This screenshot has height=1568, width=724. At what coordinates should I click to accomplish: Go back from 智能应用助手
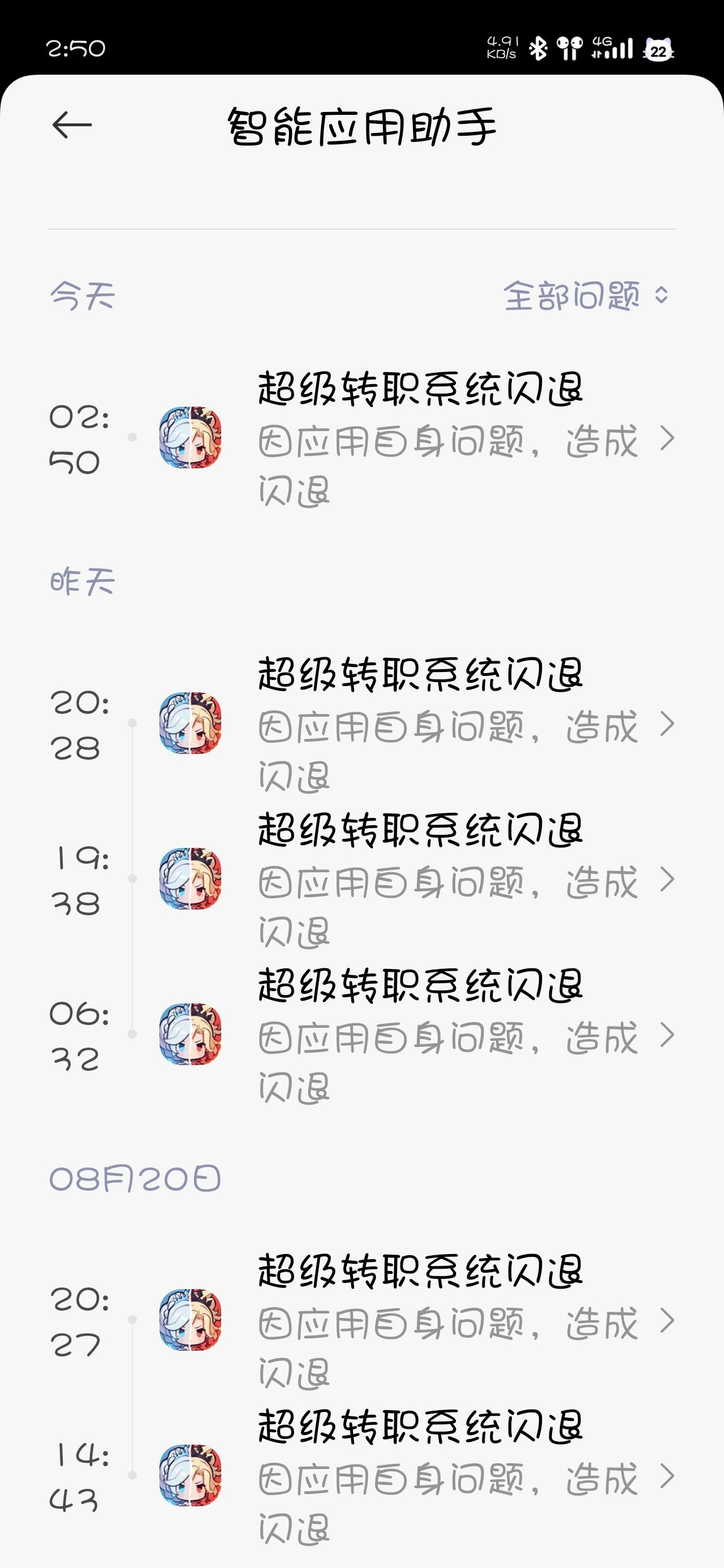[72, 126]
